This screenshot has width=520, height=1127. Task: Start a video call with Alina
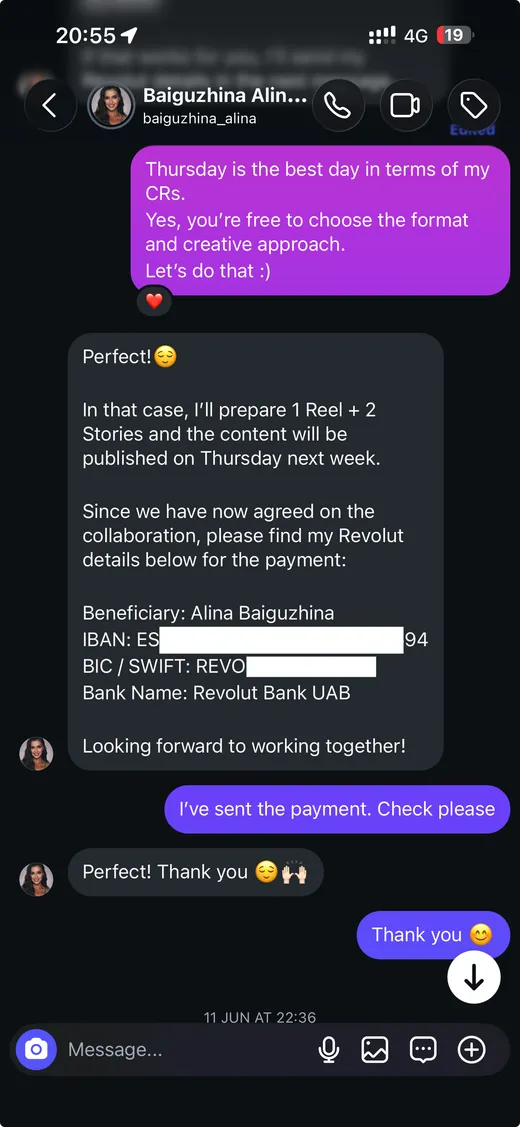(x=406, y=106)
